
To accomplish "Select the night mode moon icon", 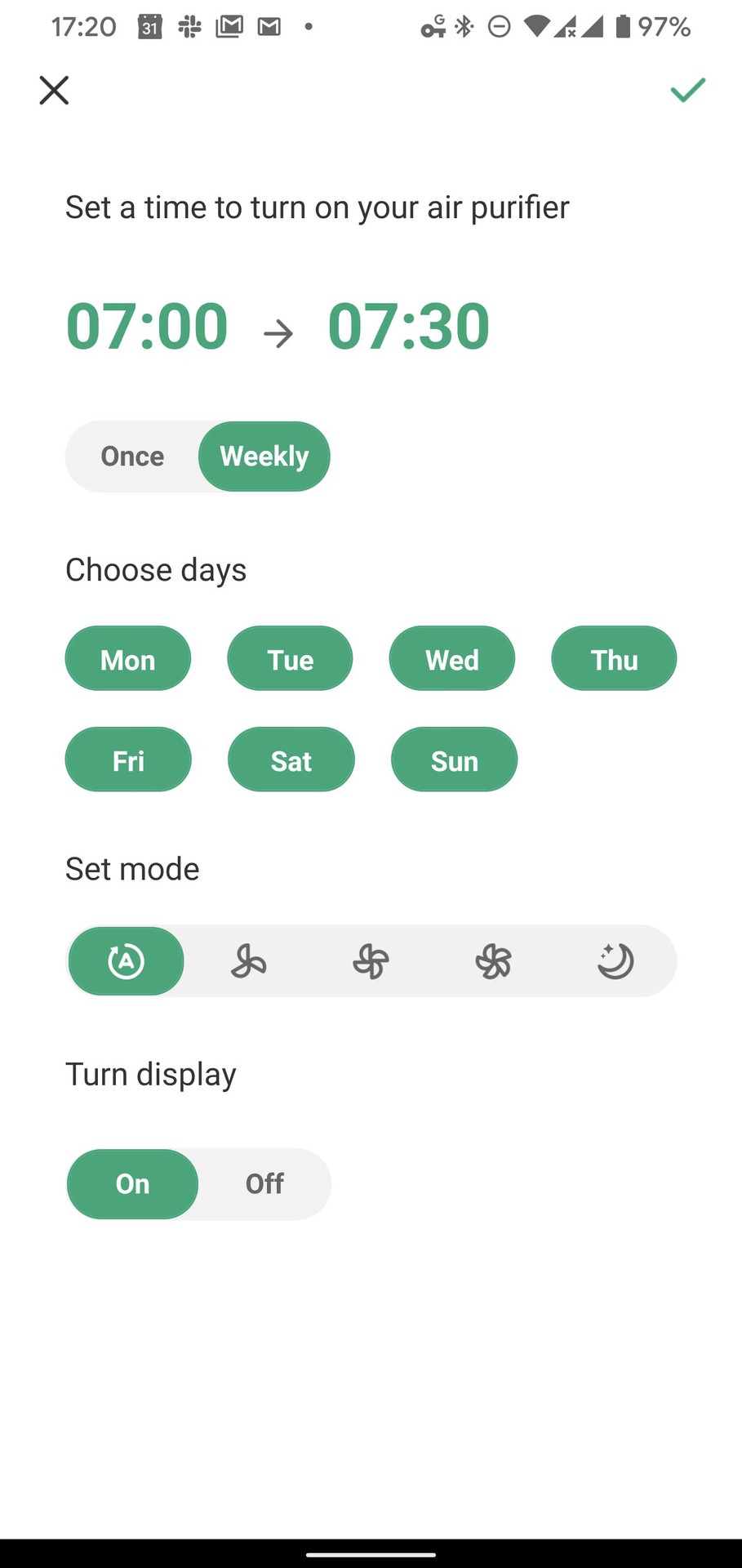I will (x=615, y=961).
